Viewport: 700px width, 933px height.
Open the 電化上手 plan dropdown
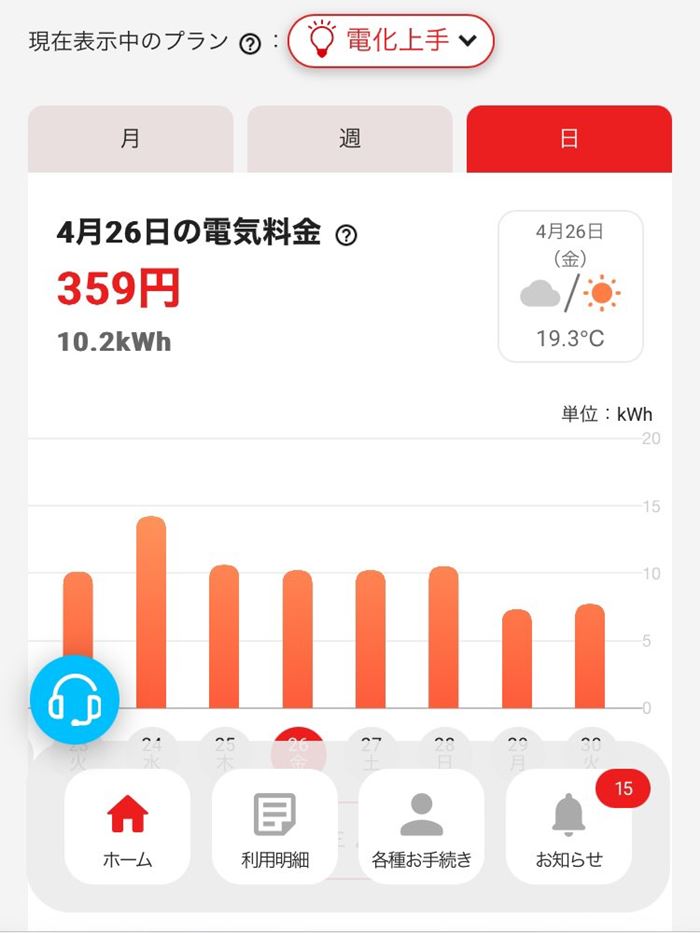pos(391,41)
